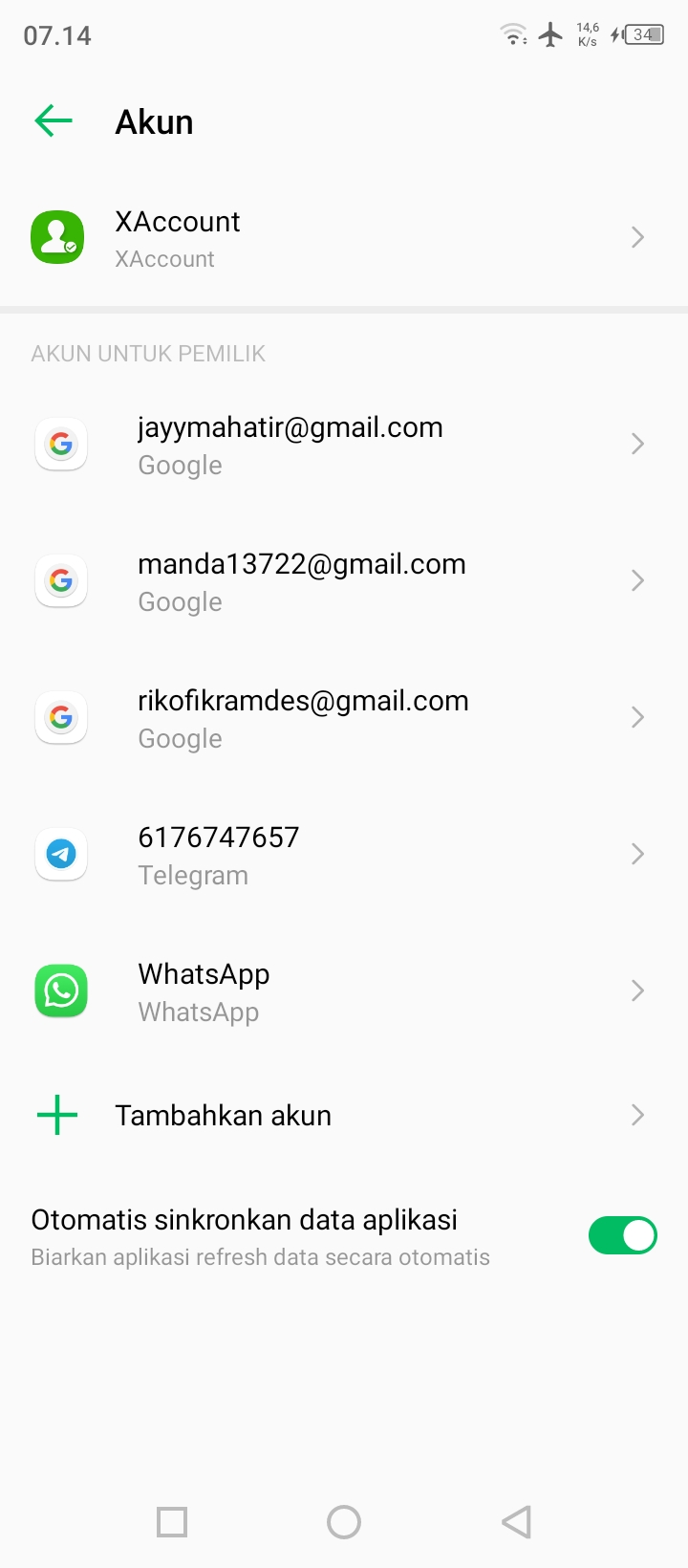Open the Telegram account 6176747657
The height and width of the screenshot is (1568, 688).
[344, 855]
